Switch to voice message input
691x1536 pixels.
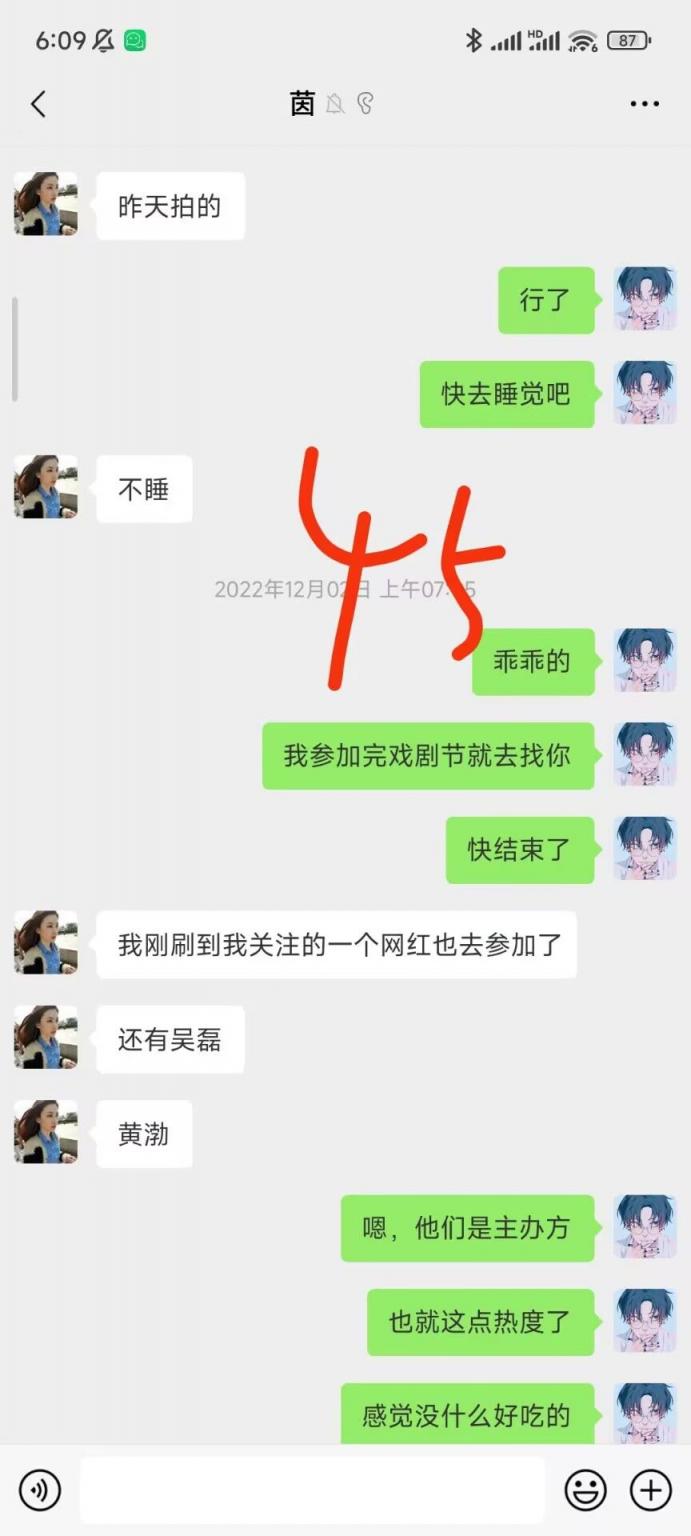point(40,1490)
